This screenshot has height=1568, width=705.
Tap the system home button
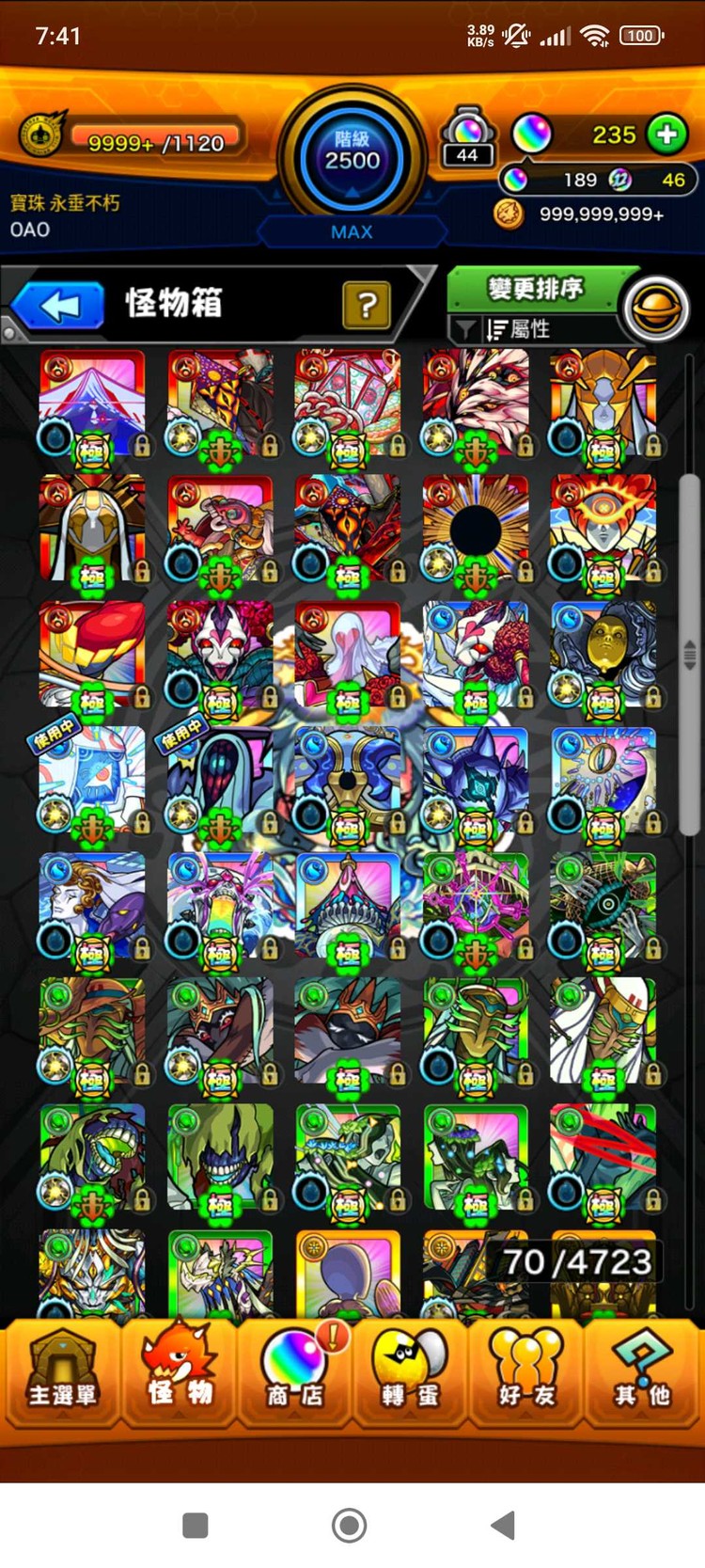point(350,1525)
